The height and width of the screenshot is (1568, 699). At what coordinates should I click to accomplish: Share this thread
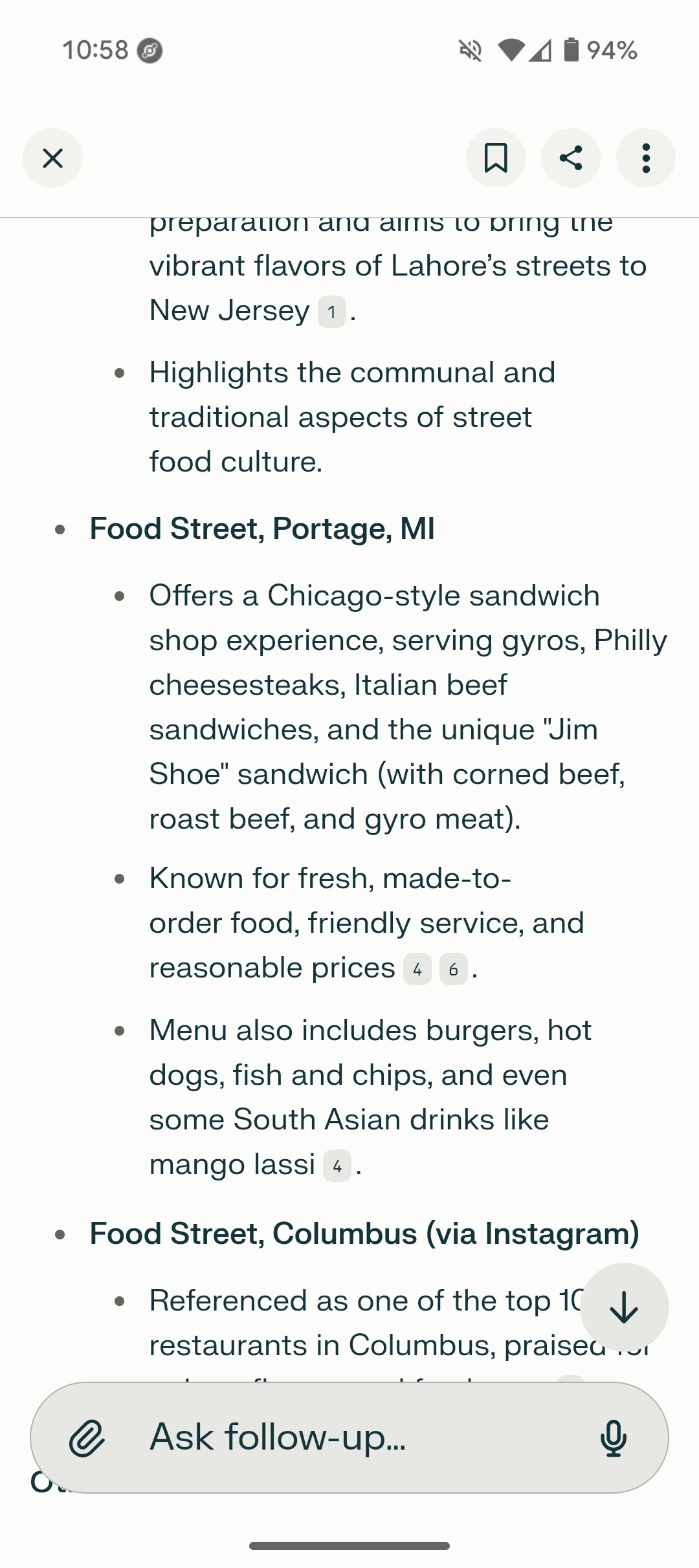[x=571, y=158]
